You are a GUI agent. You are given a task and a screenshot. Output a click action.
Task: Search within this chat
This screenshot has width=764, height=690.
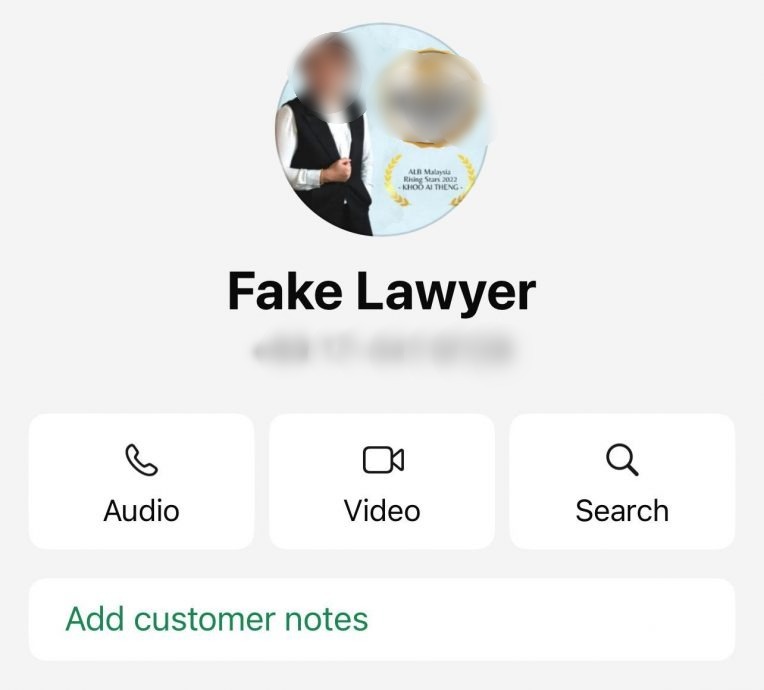tap(622, 482)
